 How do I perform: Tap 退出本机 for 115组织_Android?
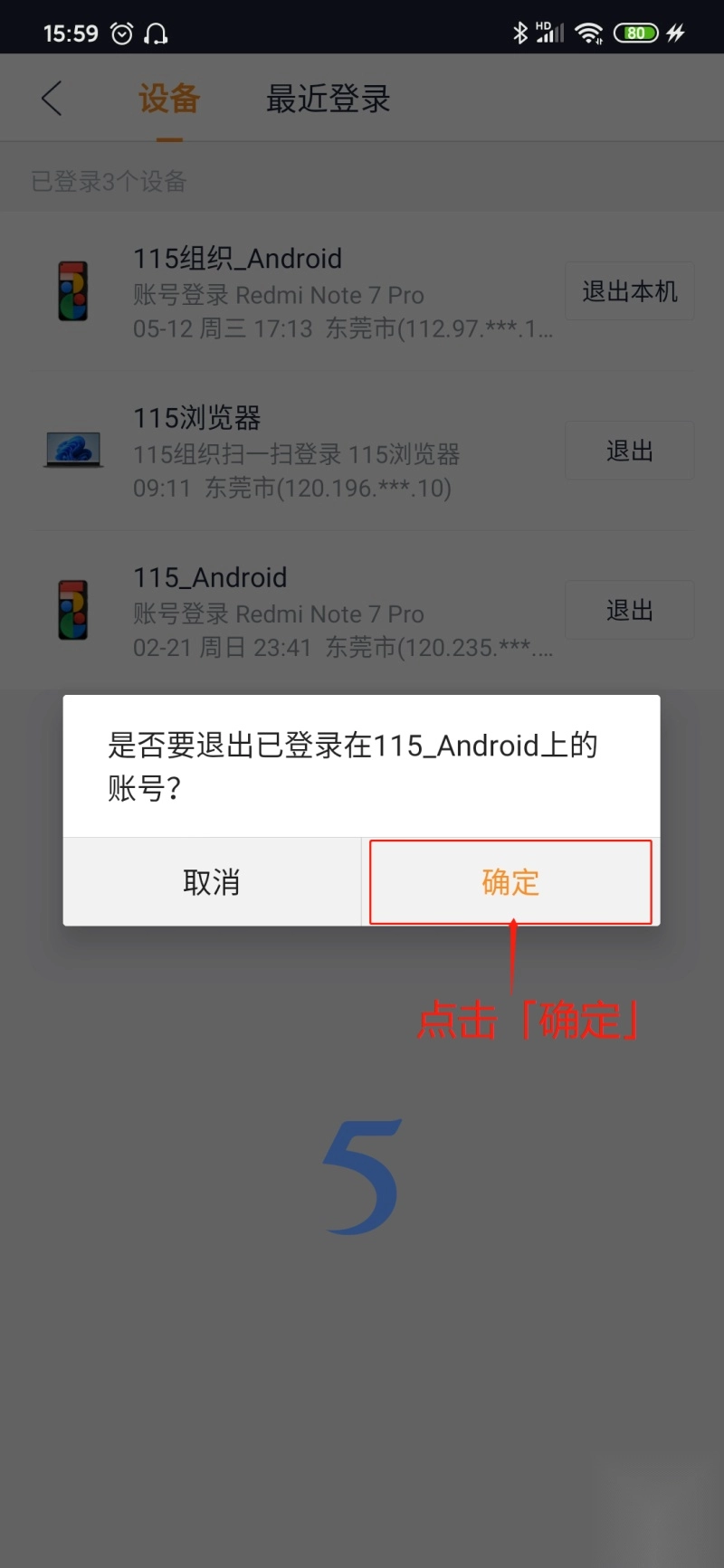[629, 291]
